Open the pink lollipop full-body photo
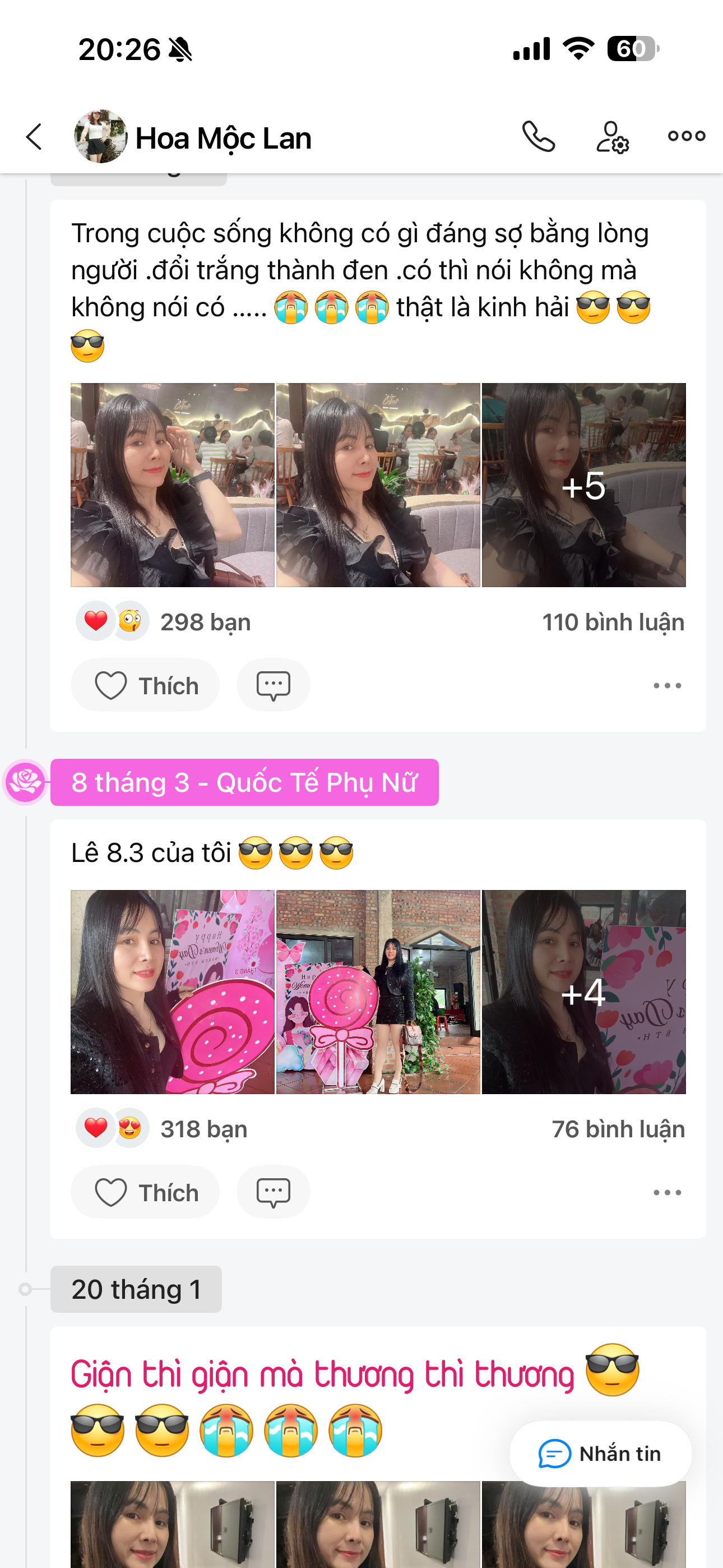Viewport: 723px width, 1568px height. [378, 992]
